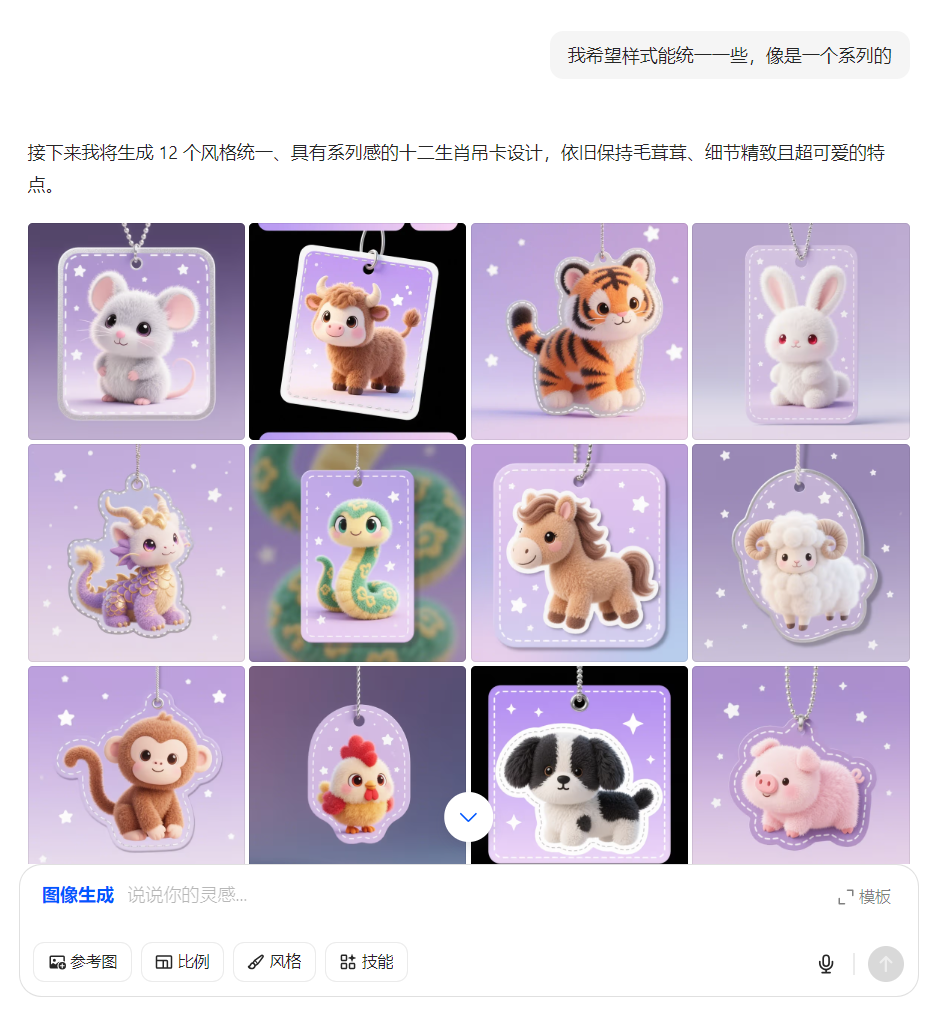Image resolution: width=938 pixels, height=1019 pixels.
Task: Choose aspect ratio with 比例
Action: pos(182,962)
